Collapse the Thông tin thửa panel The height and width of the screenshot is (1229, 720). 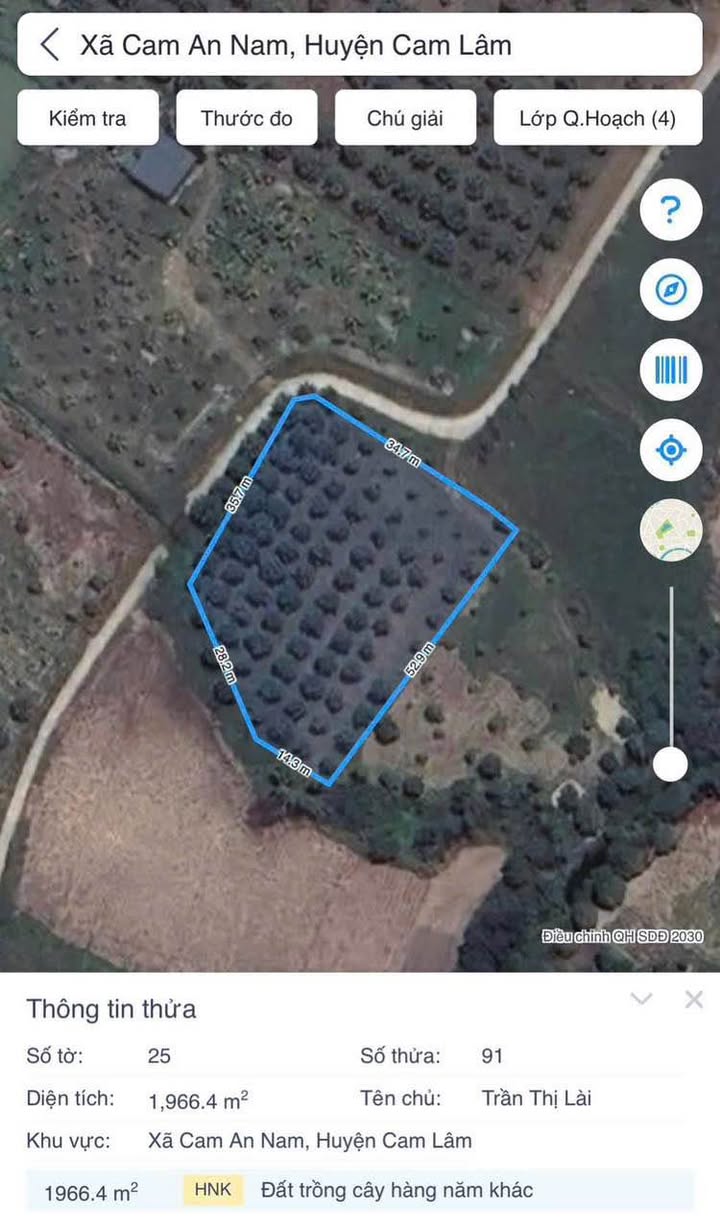point(642,999)
